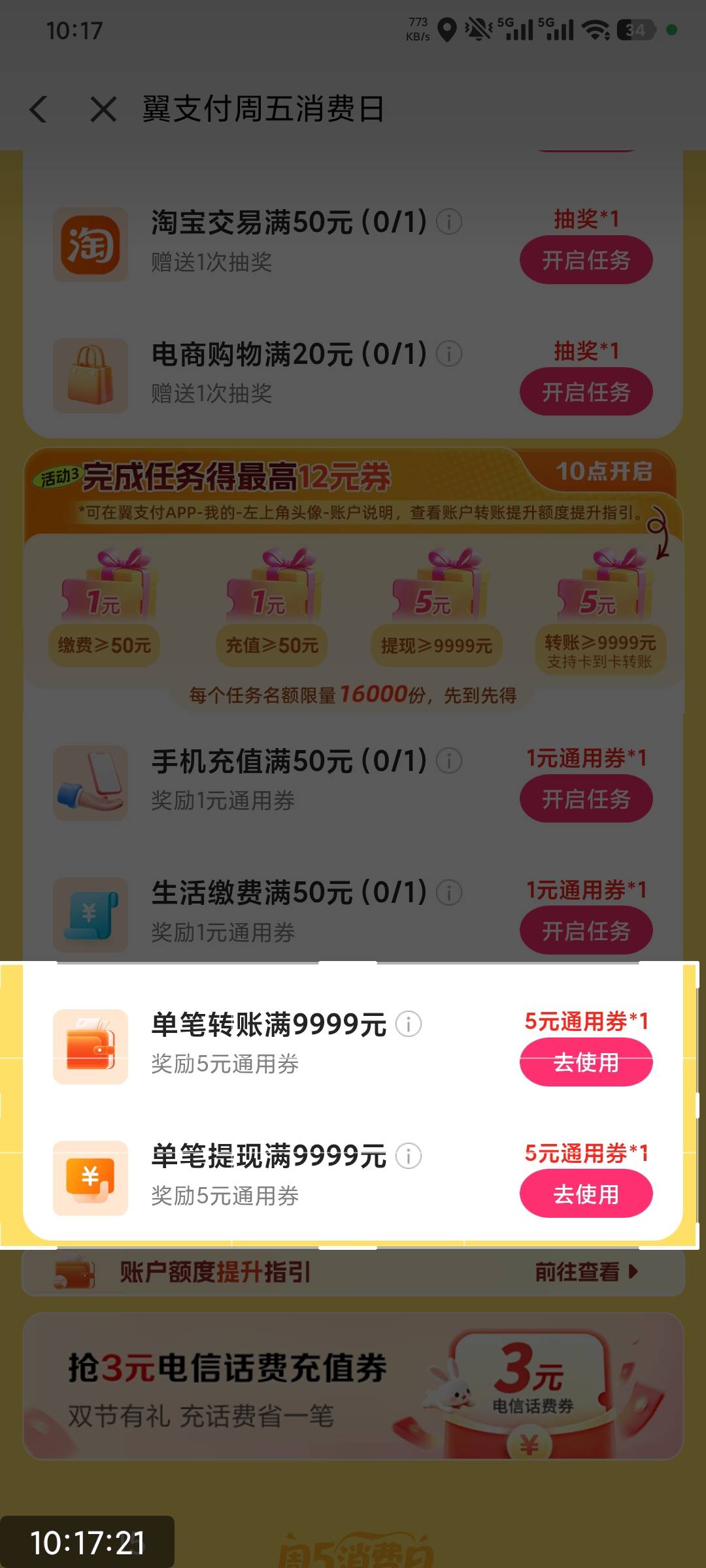Show info for 手机充值满50元
The width and height of the screenshot is (706, 1568).
tap(449, 760)
